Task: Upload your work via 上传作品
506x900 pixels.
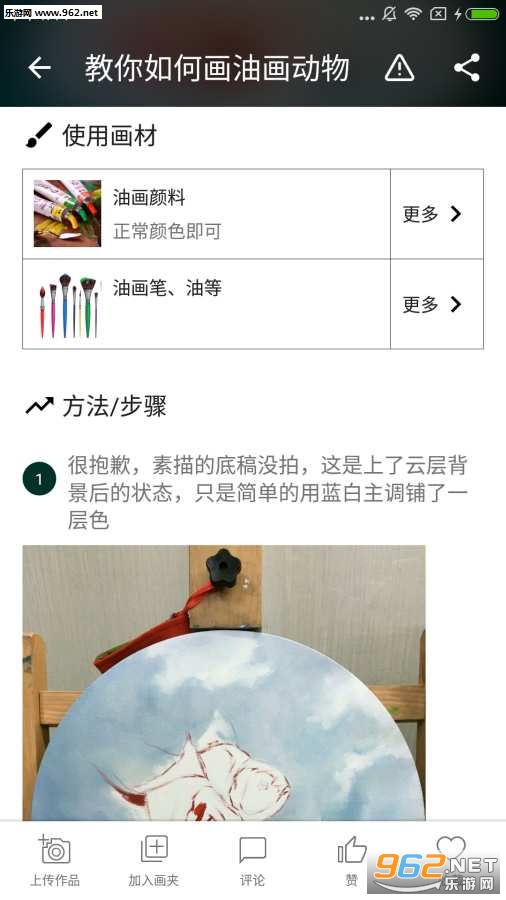Action: 55,860
